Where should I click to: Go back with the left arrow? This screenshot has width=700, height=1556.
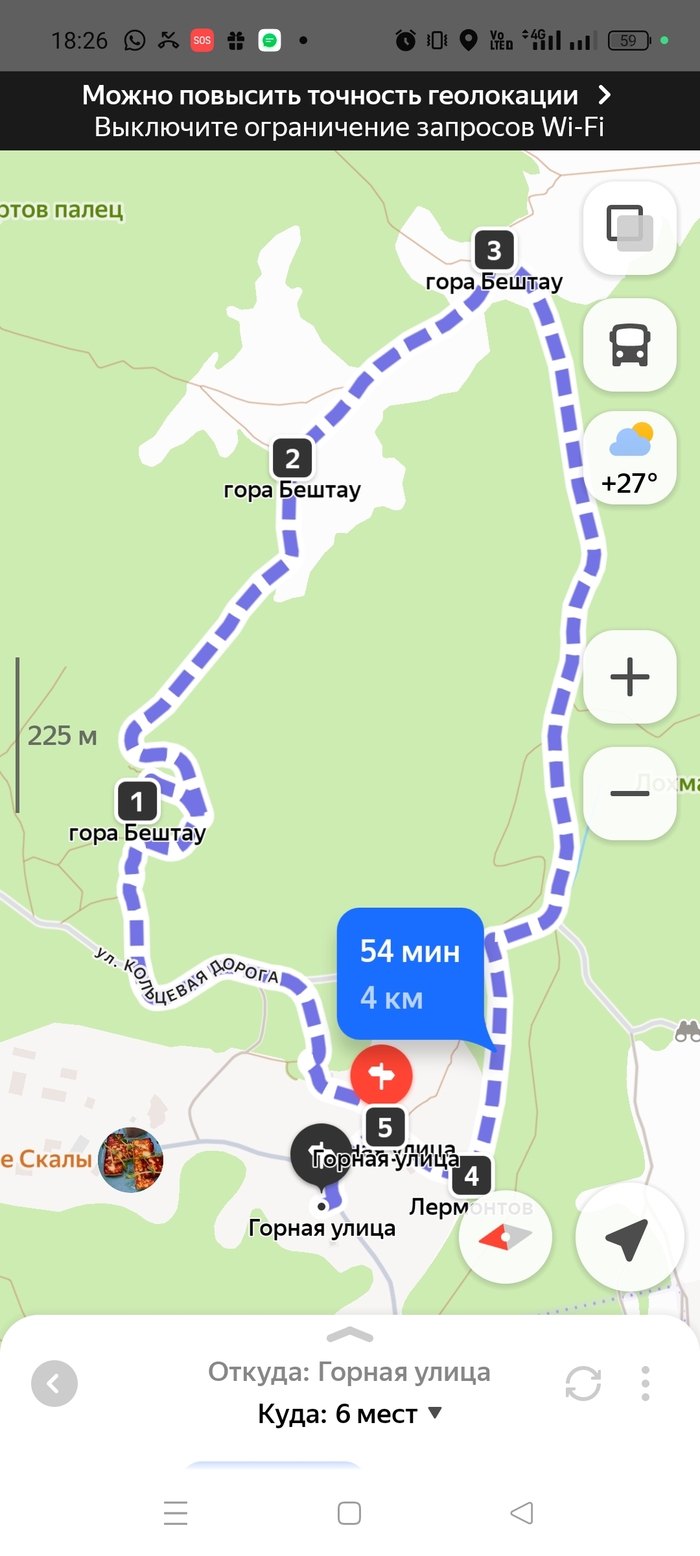pyautogui.click(x=54, y=1384)
